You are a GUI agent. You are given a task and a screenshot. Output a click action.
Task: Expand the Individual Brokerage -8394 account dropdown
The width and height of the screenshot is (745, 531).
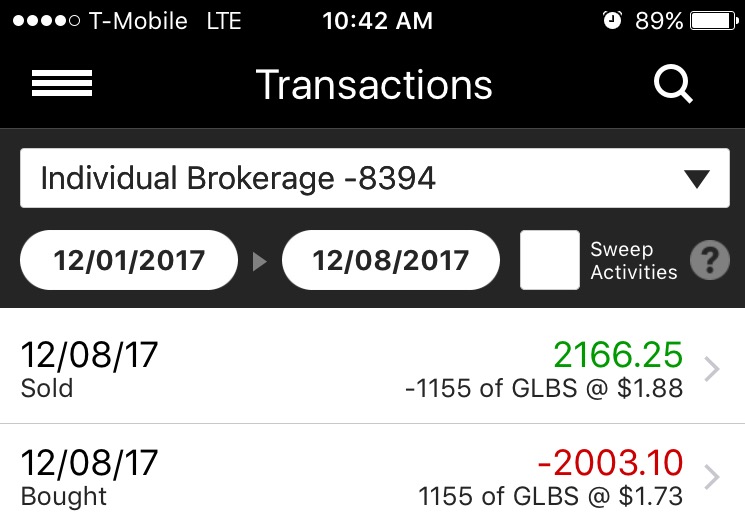click(x=374, y=179)
